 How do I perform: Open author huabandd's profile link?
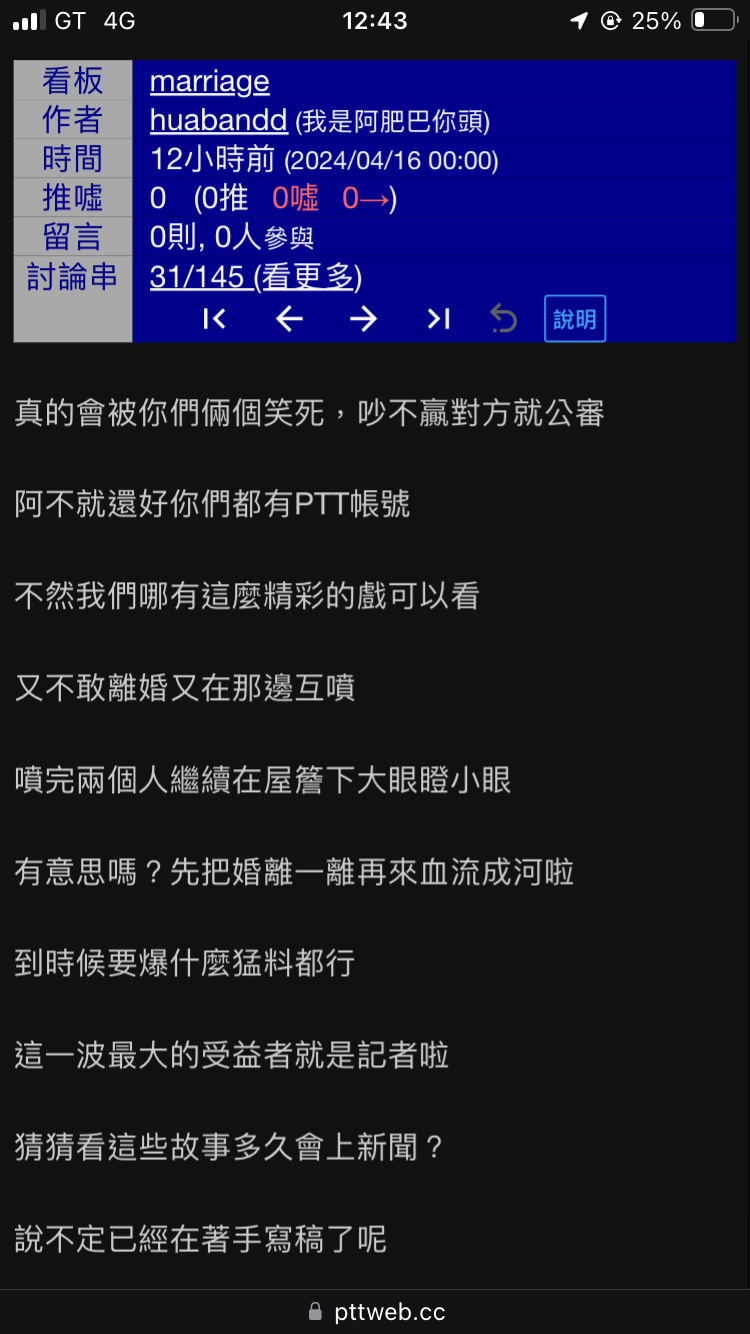(x=218, y=120)
